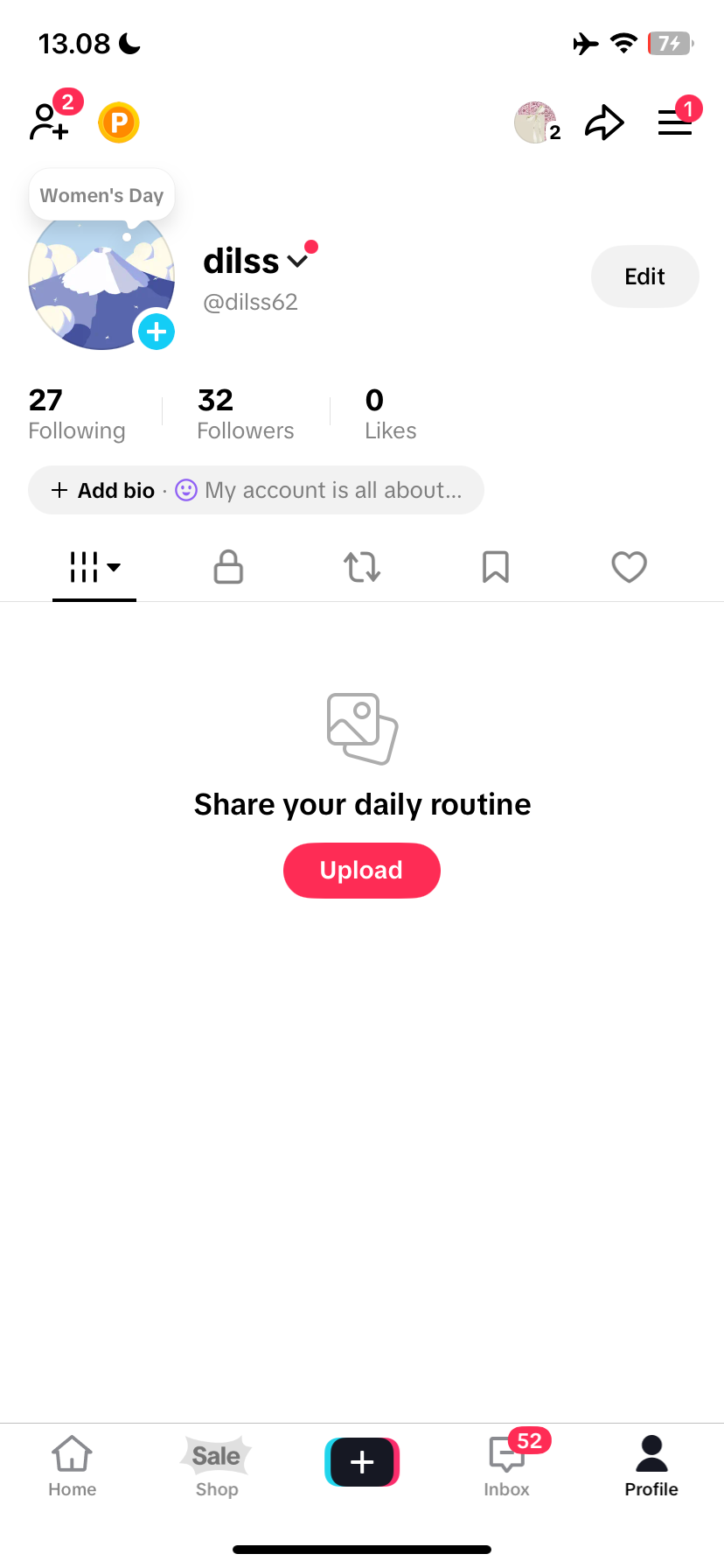Switch to the liked videos heart tab

coord(629,567)
